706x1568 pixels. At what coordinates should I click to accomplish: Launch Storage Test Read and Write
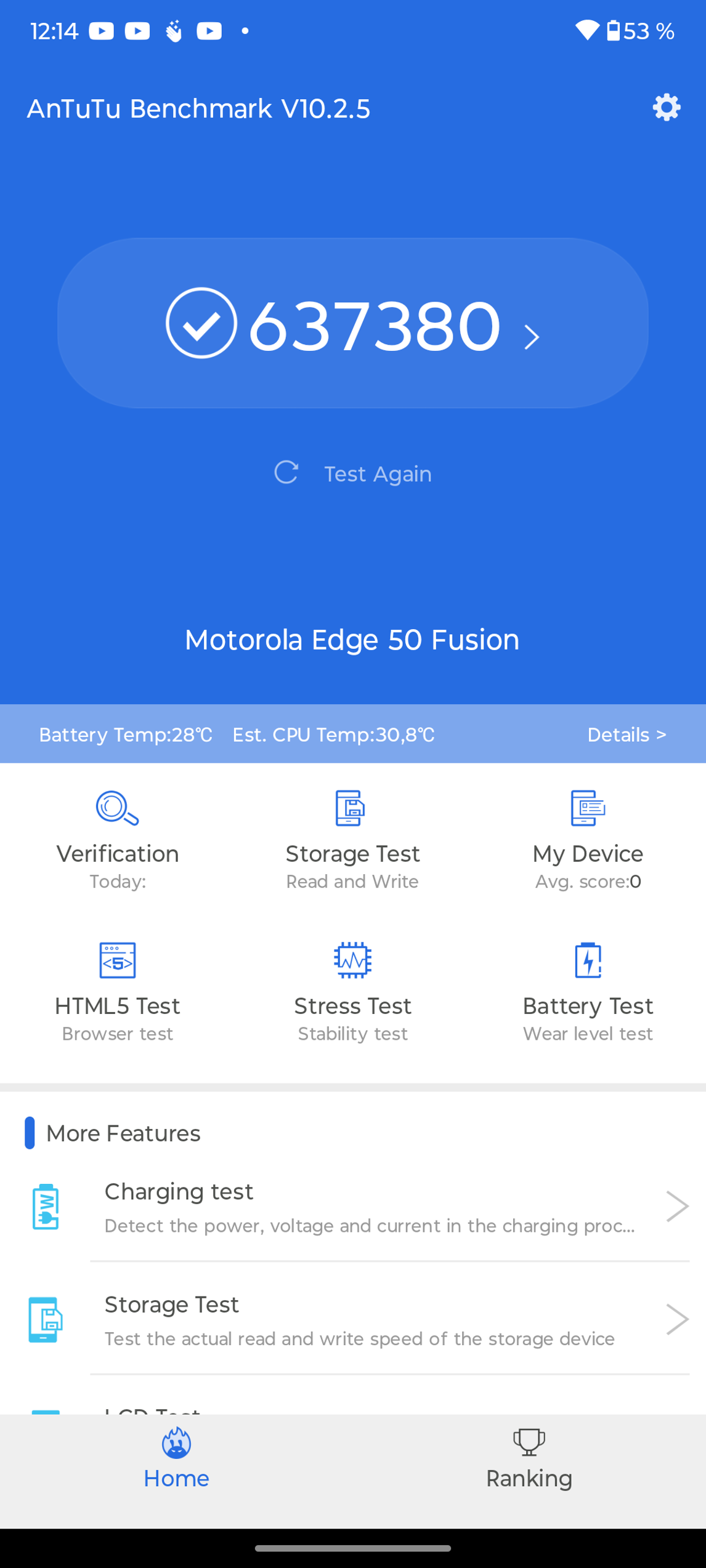(x=352, y=840)
